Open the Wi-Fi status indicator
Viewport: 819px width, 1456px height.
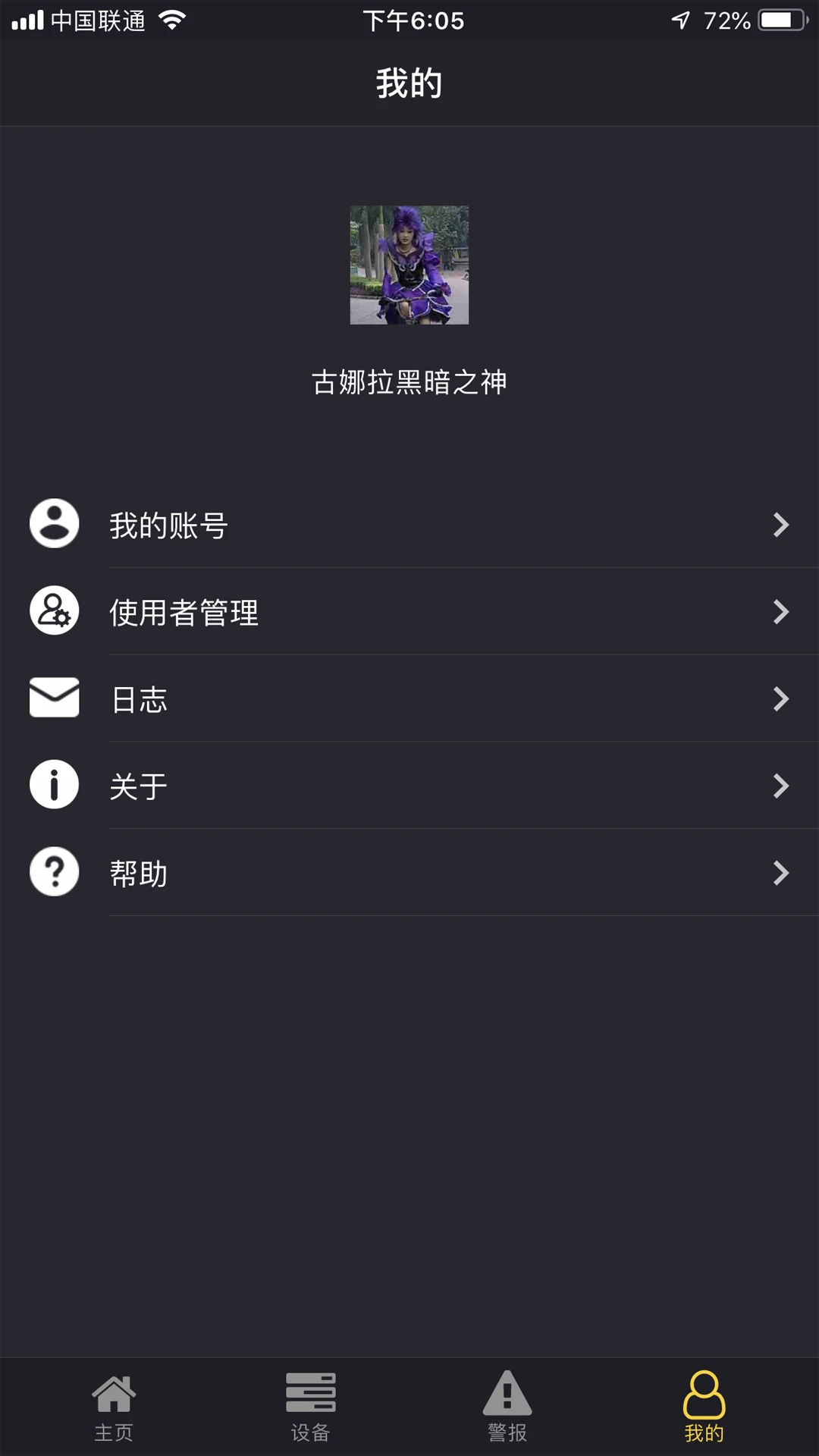click(x=171, y=19)
